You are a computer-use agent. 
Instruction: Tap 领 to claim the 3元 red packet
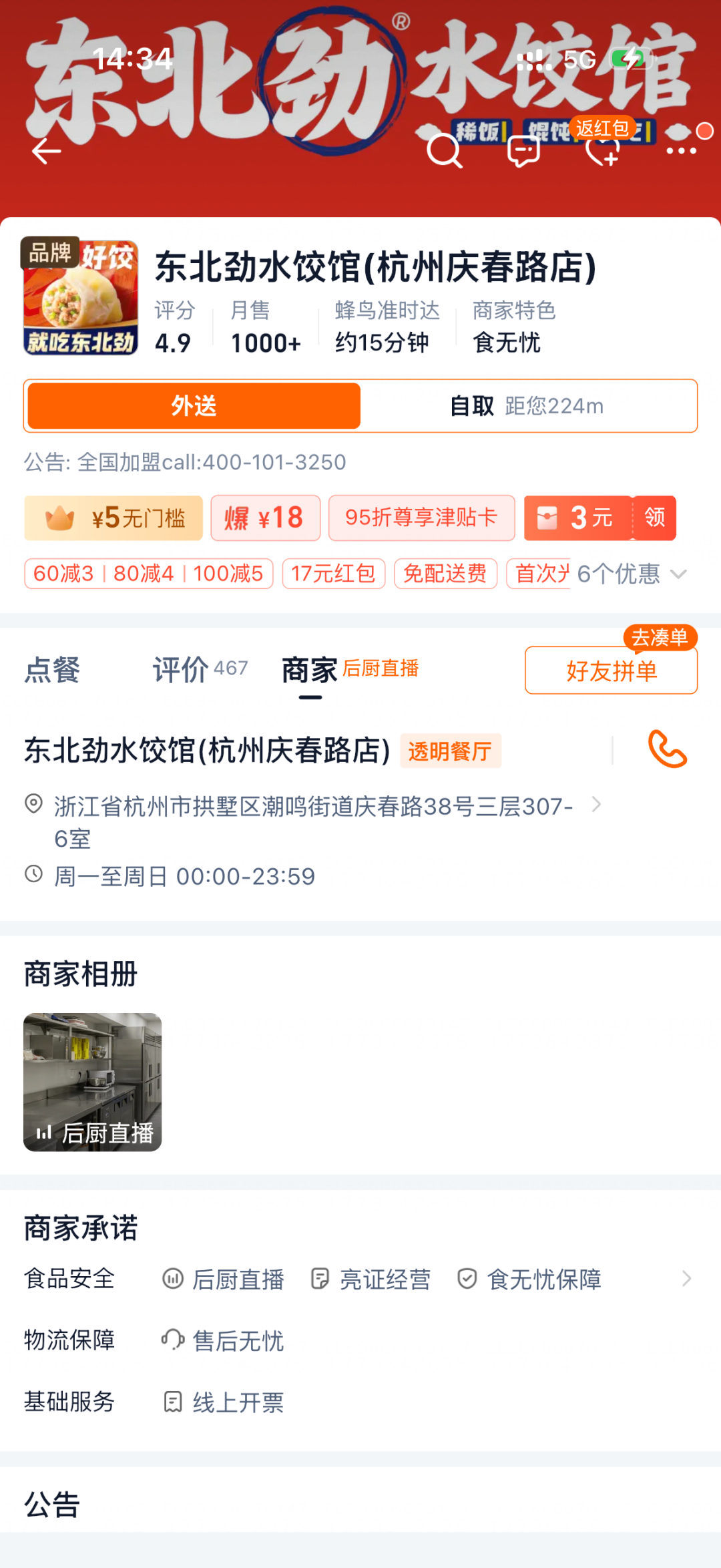coord(655,518)
